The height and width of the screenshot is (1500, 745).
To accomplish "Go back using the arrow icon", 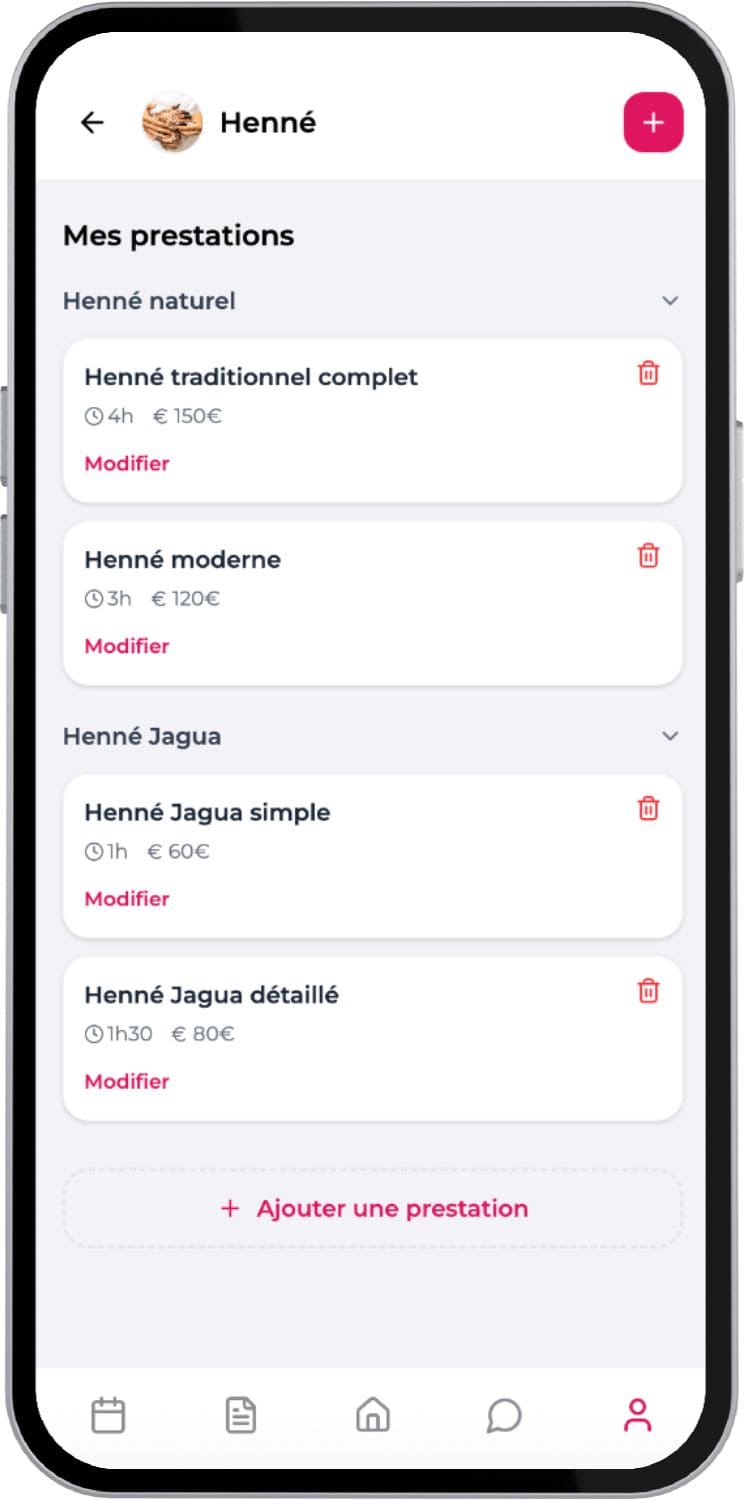I will [x=92, y=123].
